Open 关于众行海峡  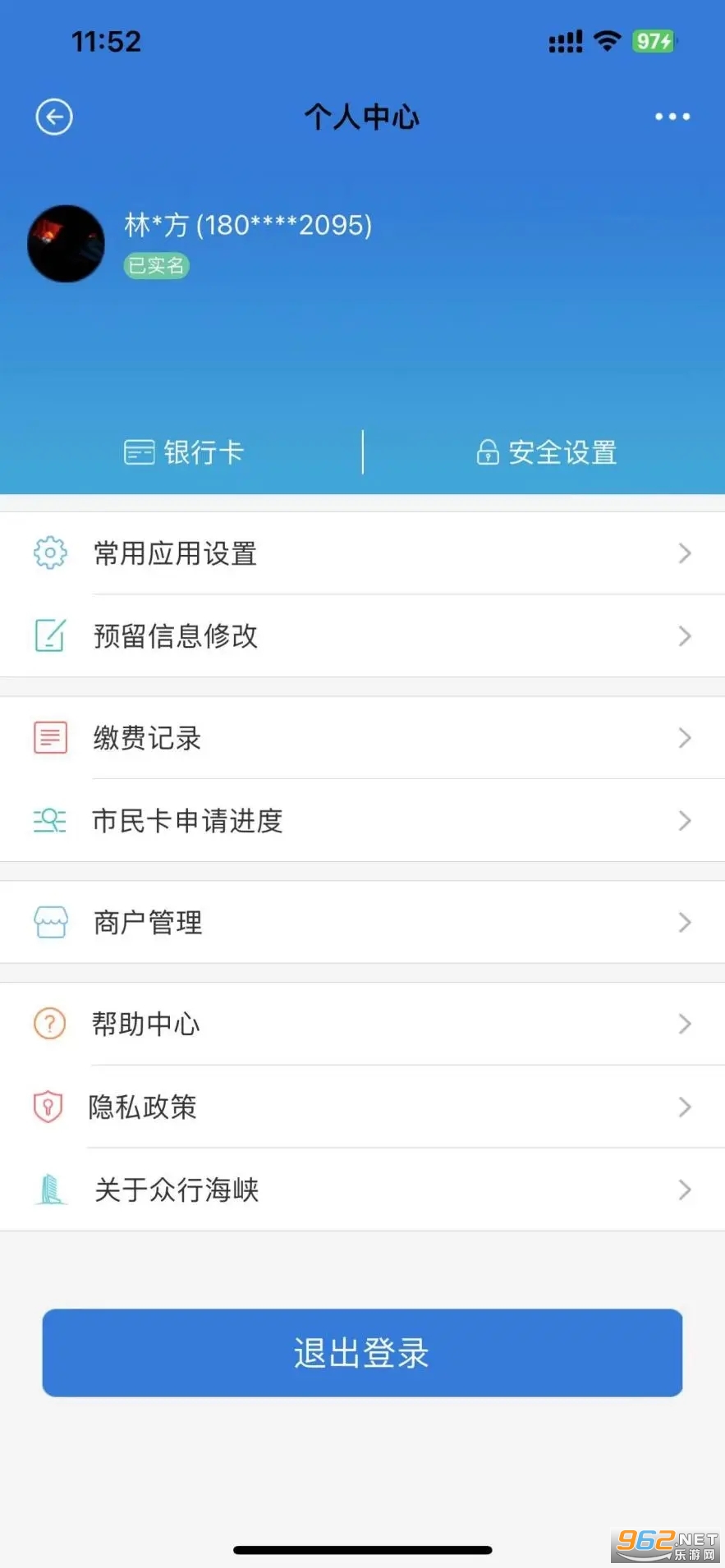361,1190
